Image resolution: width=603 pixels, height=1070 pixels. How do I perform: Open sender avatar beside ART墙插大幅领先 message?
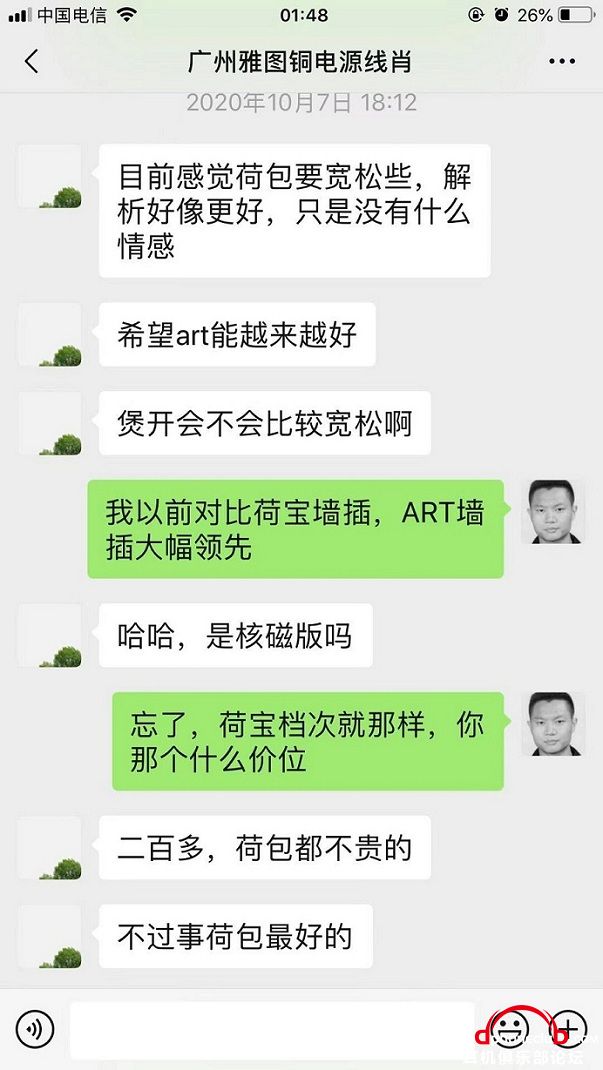pyautogui.click(x=555, y=512)
